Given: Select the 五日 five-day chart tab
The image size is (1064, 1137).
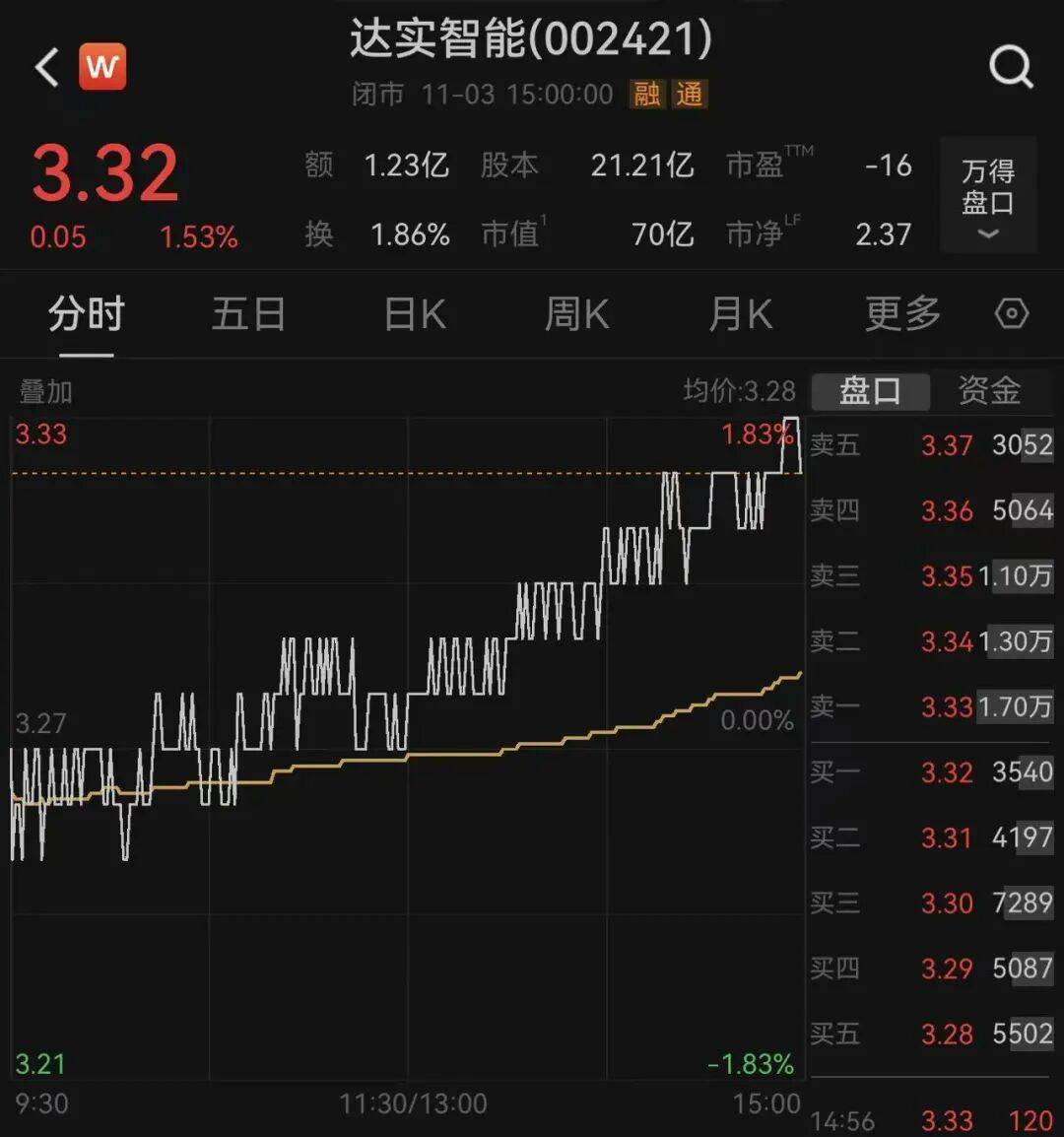Looking at the screenshot, I should [x=249, y=313].
